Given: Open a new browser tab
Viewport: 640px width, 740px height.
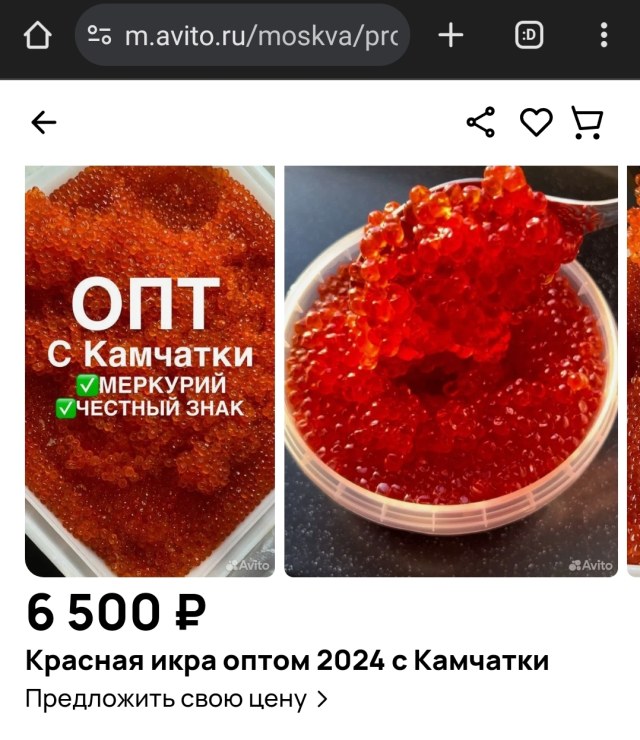Looking at the screenshot, I should (x=451, y=36).
